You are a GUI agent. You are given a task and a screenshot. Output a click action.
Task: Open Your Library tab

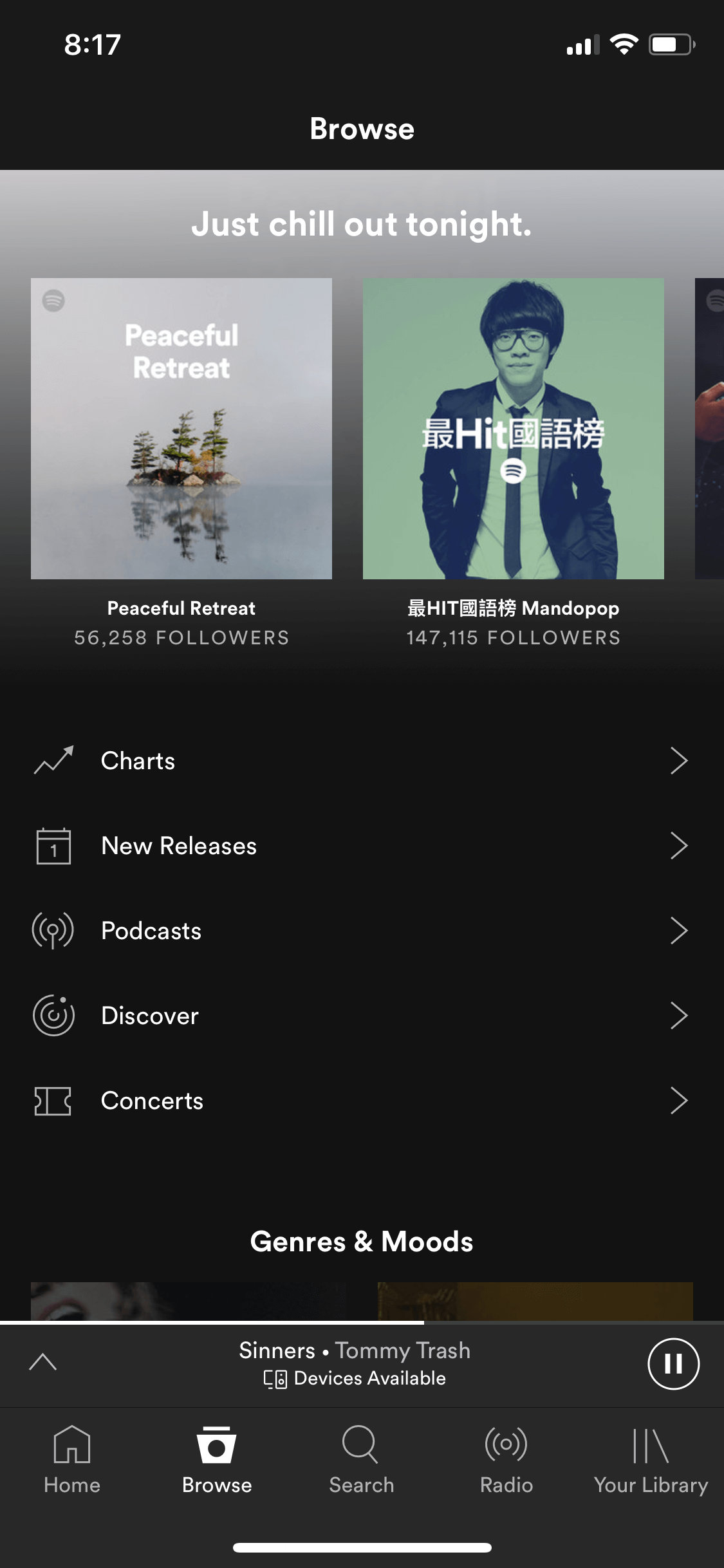click(x=651, y=1460)
